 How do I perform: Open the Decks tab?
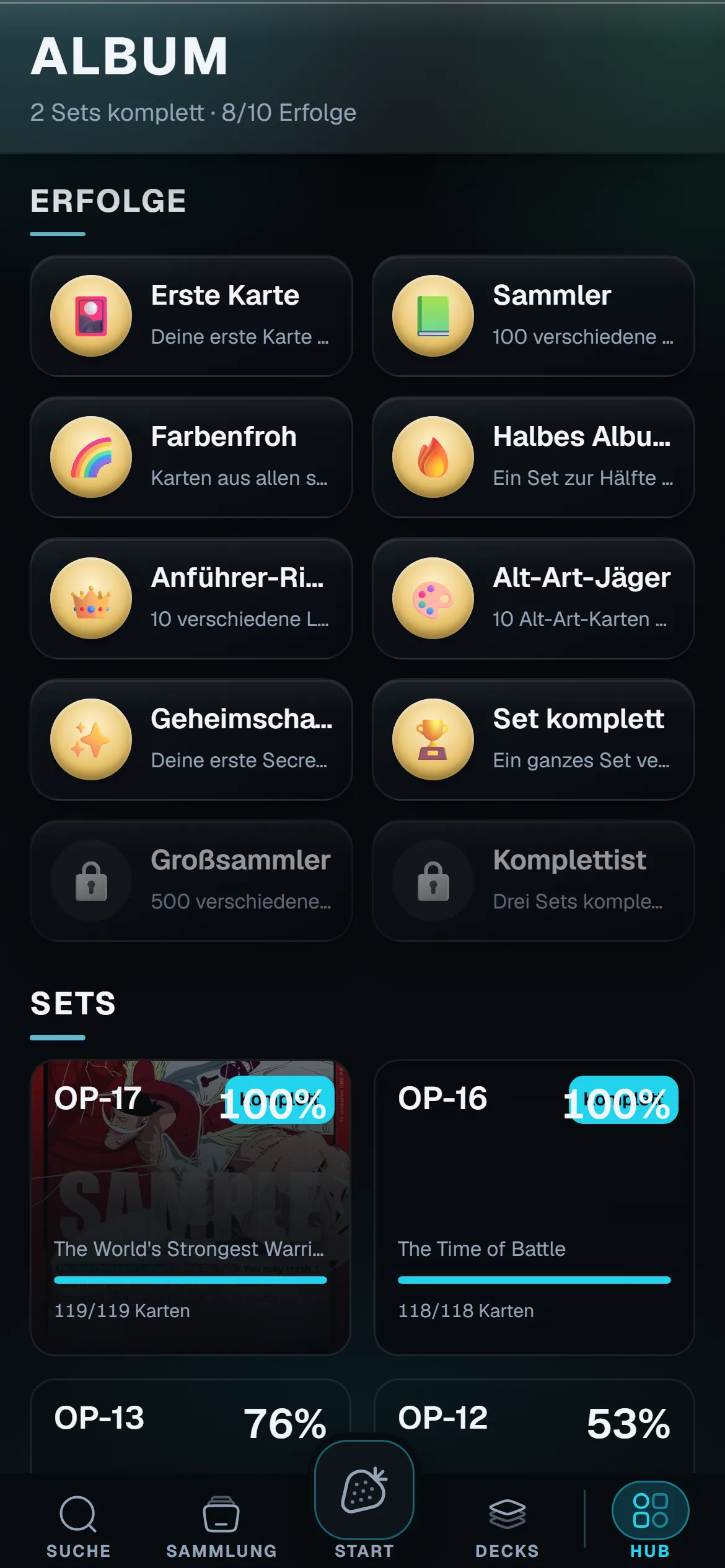click(x=507, y=1527)
